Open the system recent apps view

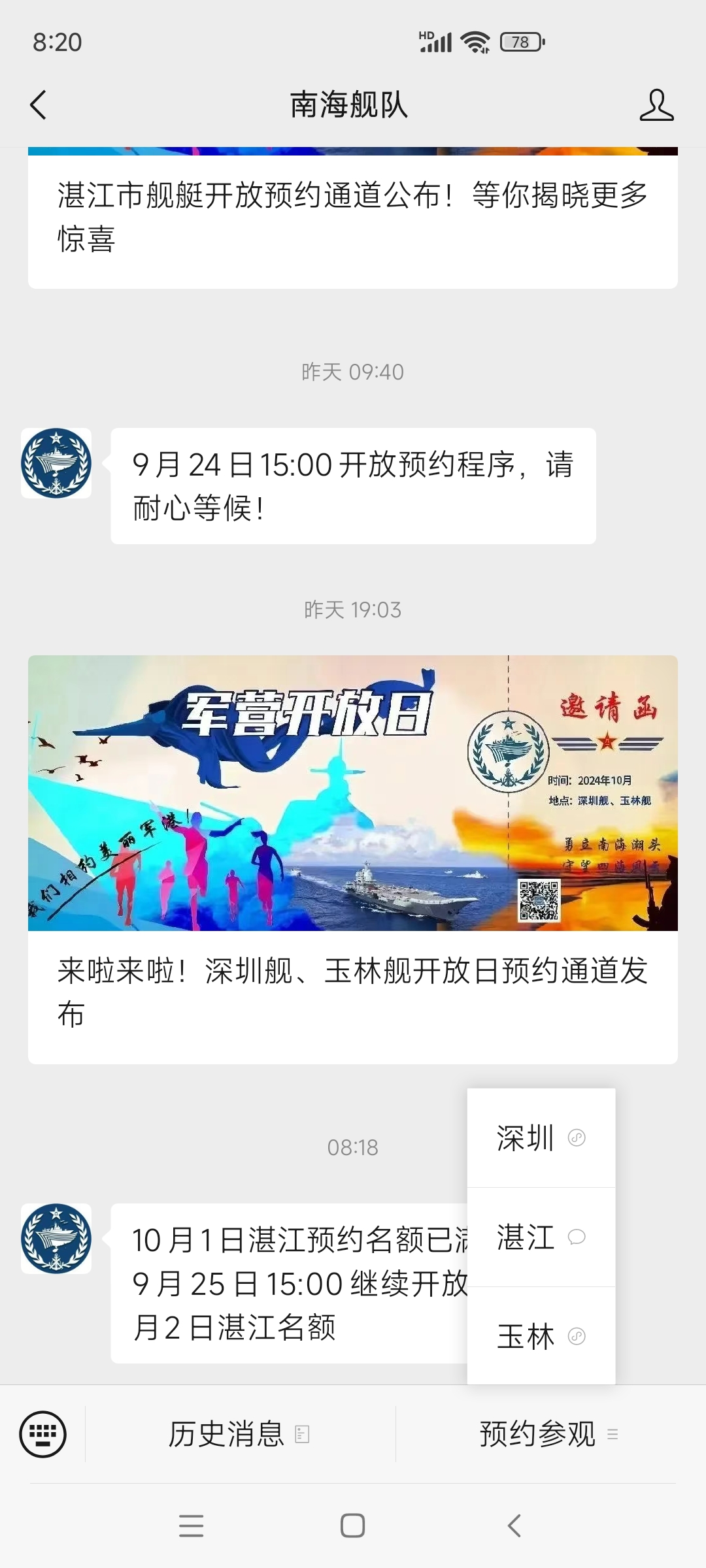[x=191, y=1526]
